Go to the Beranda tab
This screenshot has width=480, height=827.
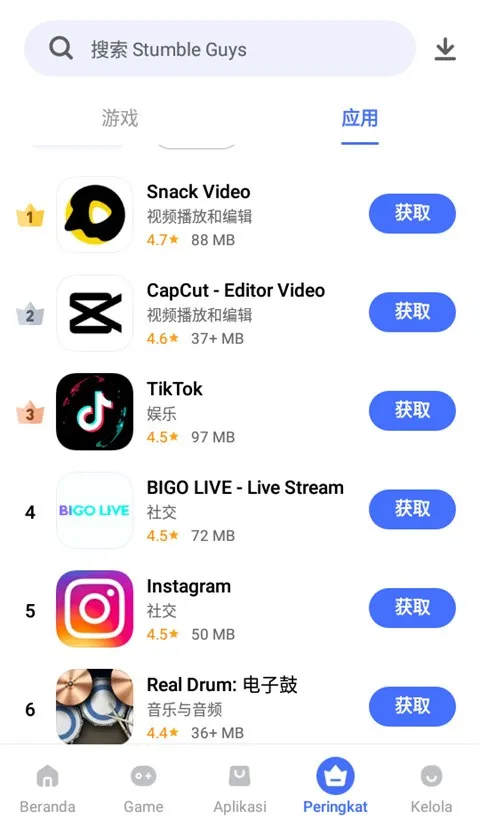pyautogui.click(x=47, y=788)
